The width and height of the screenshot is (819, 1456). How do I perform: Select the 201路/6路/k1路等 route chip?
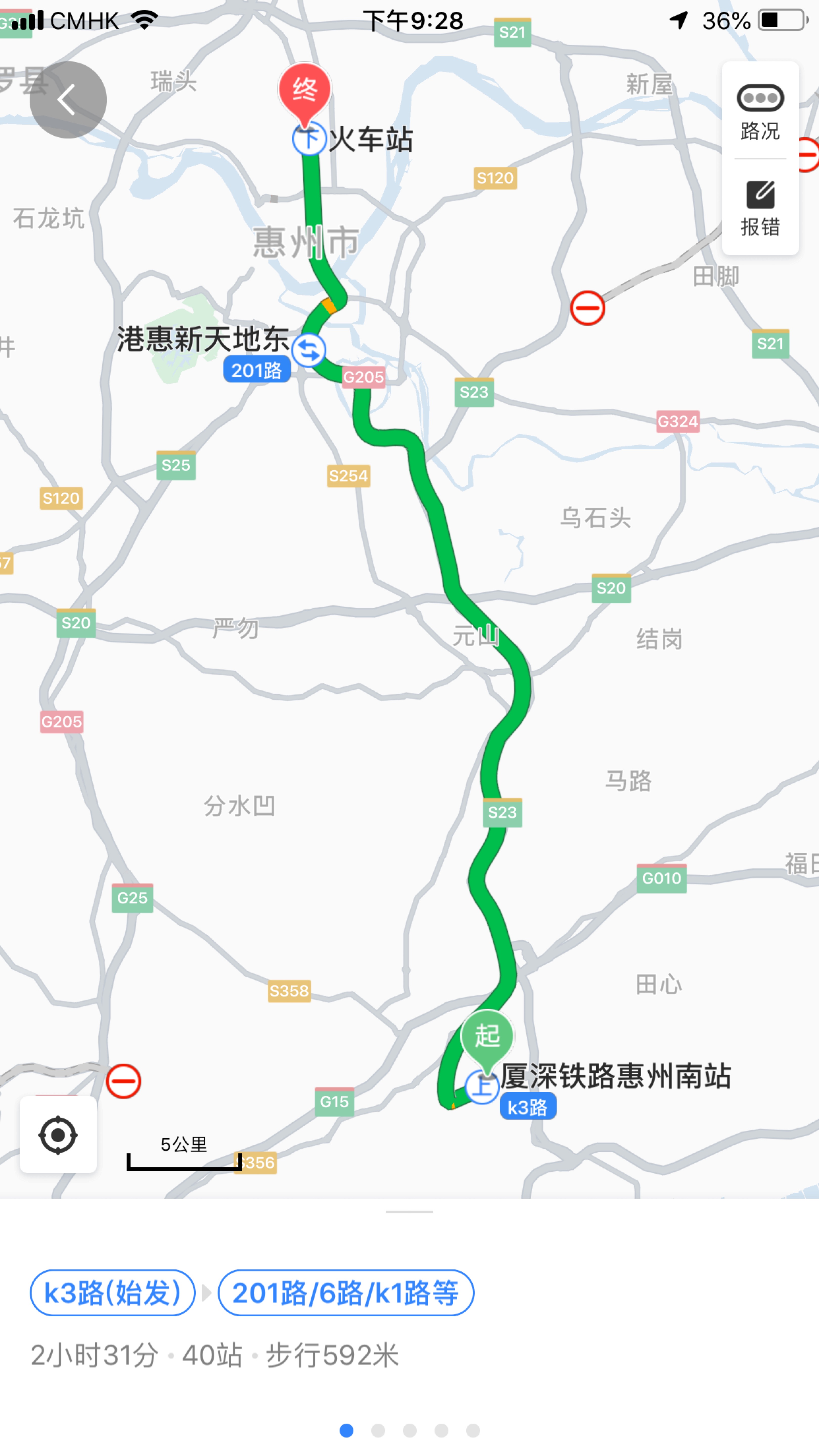(345, 1293)
